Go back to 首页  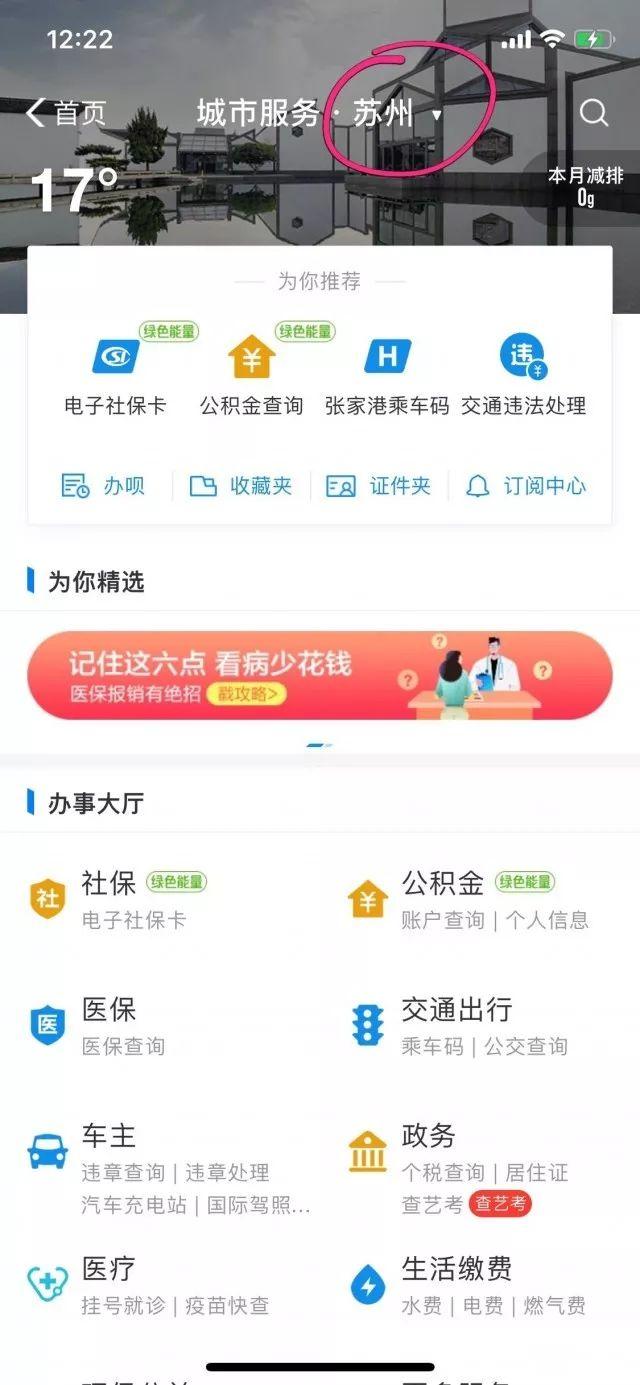[x=66, y=113]
